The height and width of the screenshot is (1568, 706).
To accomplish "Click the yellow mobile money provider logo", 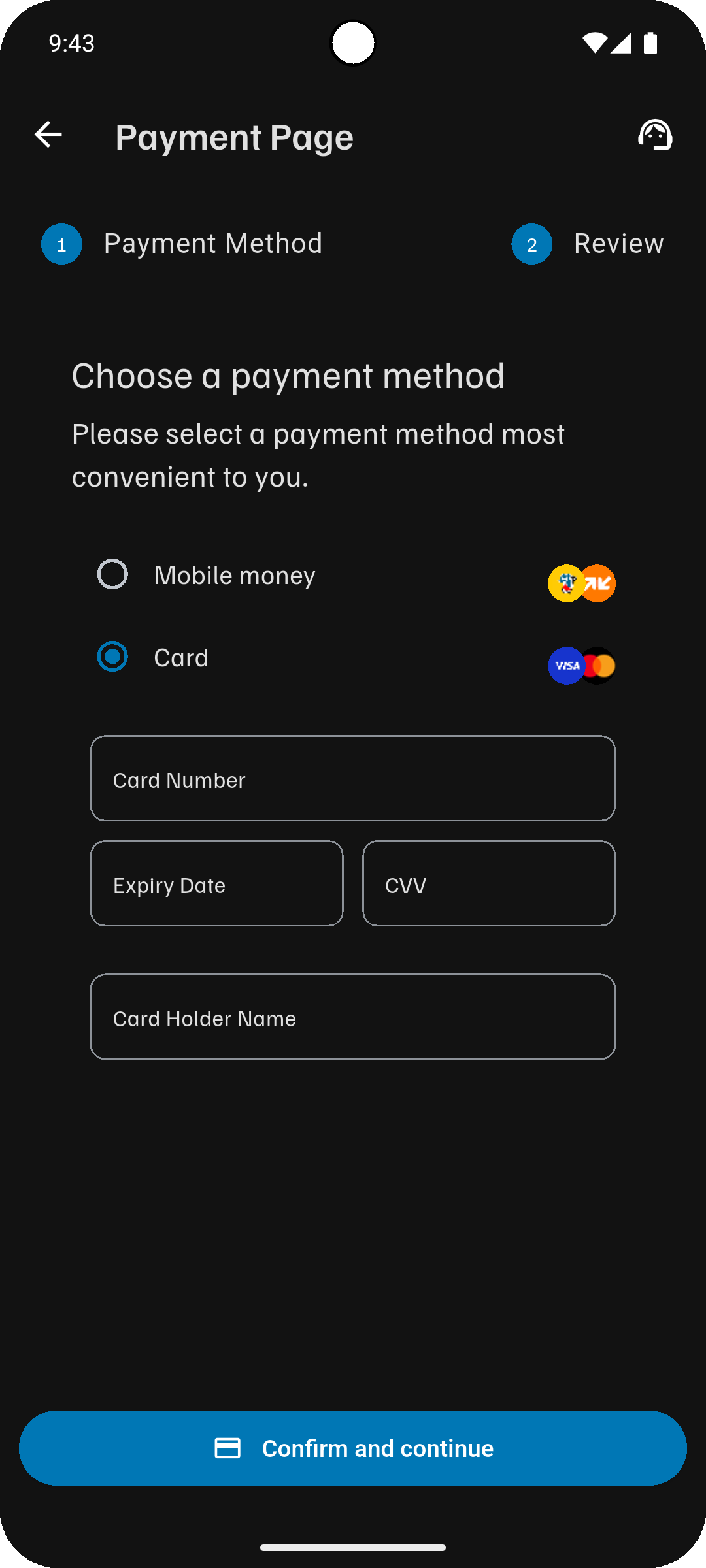I will (566, 583).
